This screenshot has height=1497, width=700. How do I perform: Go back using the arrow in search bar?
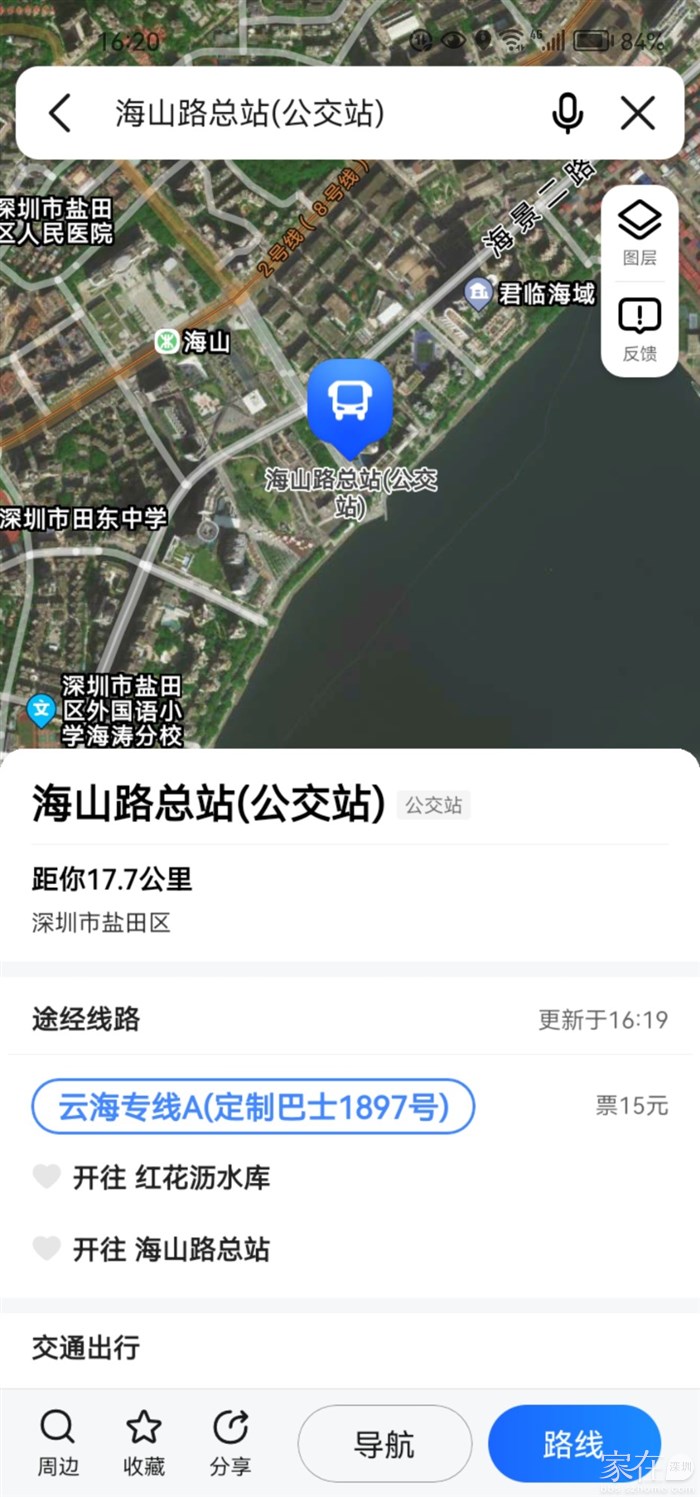(x=60, y=113)
